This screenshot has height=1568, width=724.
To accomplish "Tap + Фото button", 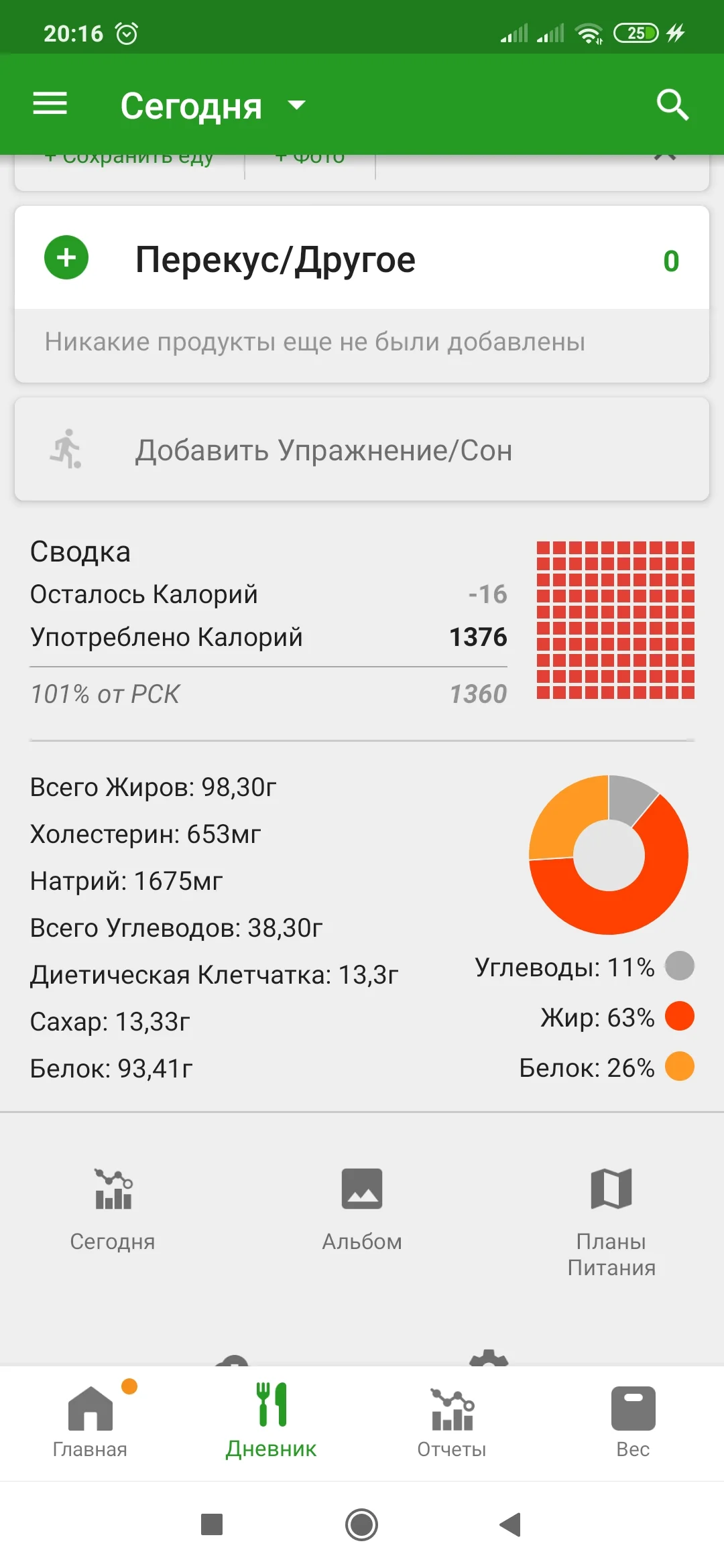I will [x=309, y=155].
